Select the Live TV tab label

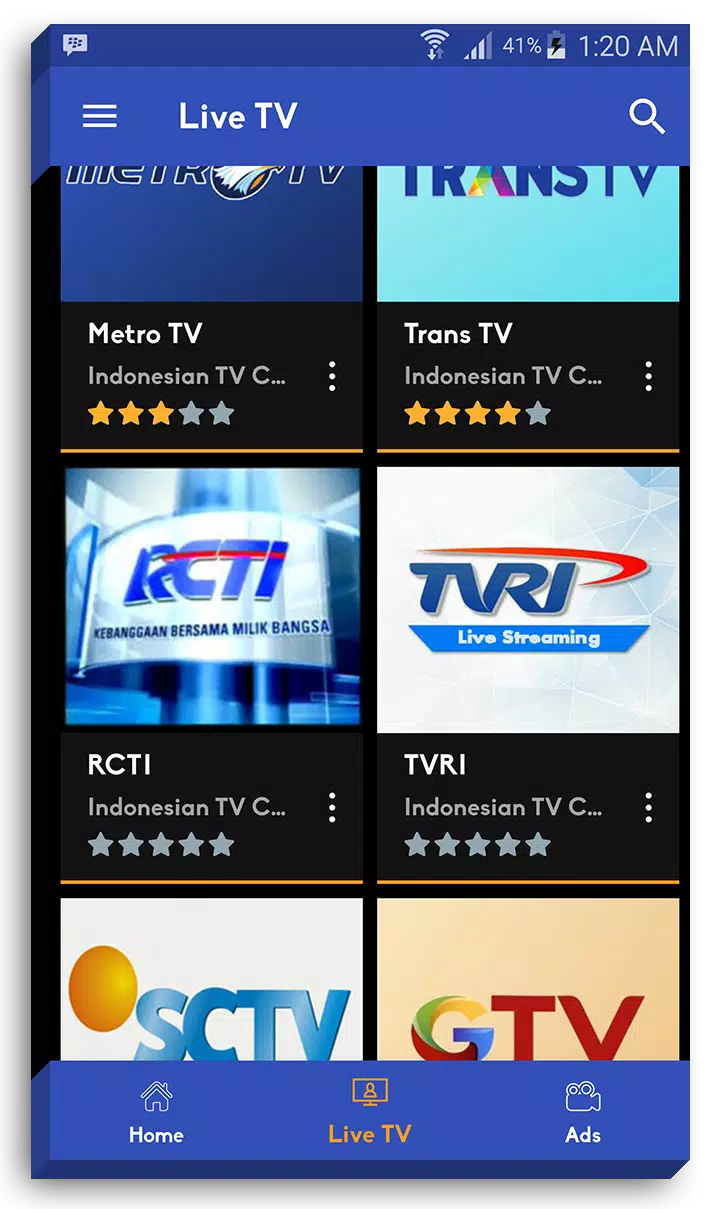(x=369, y=1135)
